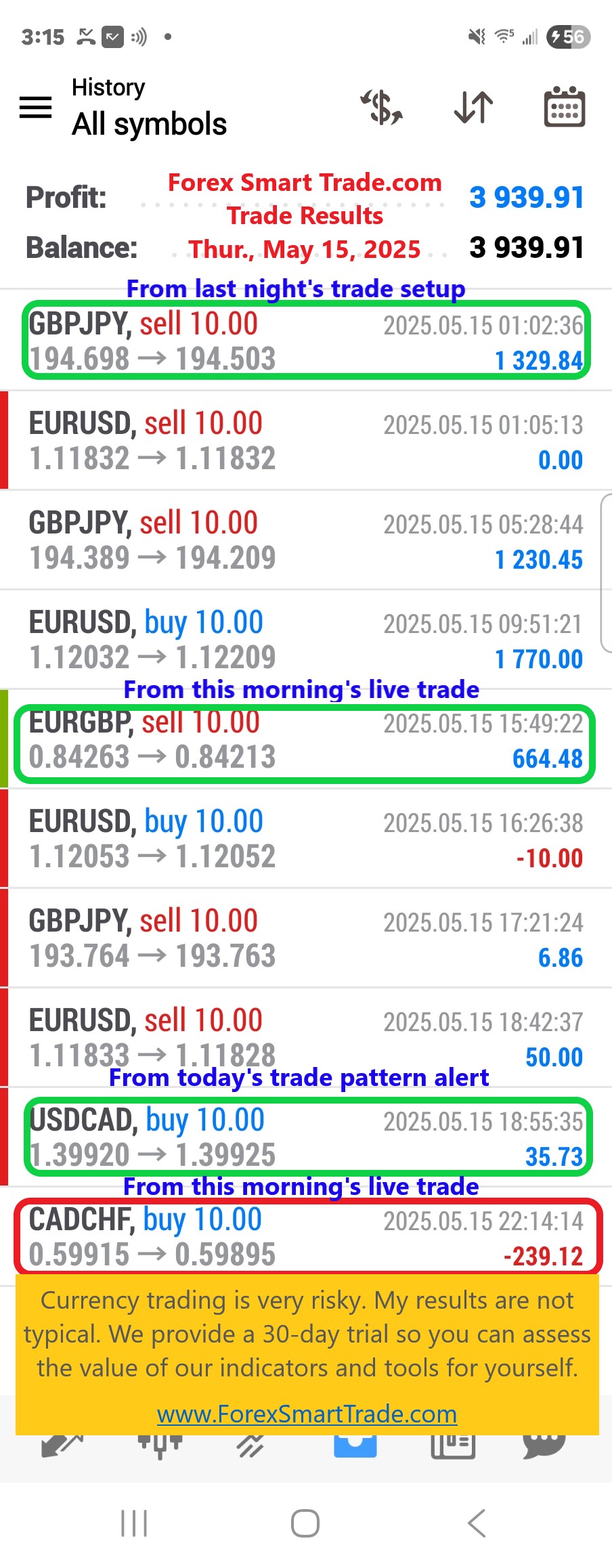Expand the EURGBP sell trade details

306,741
